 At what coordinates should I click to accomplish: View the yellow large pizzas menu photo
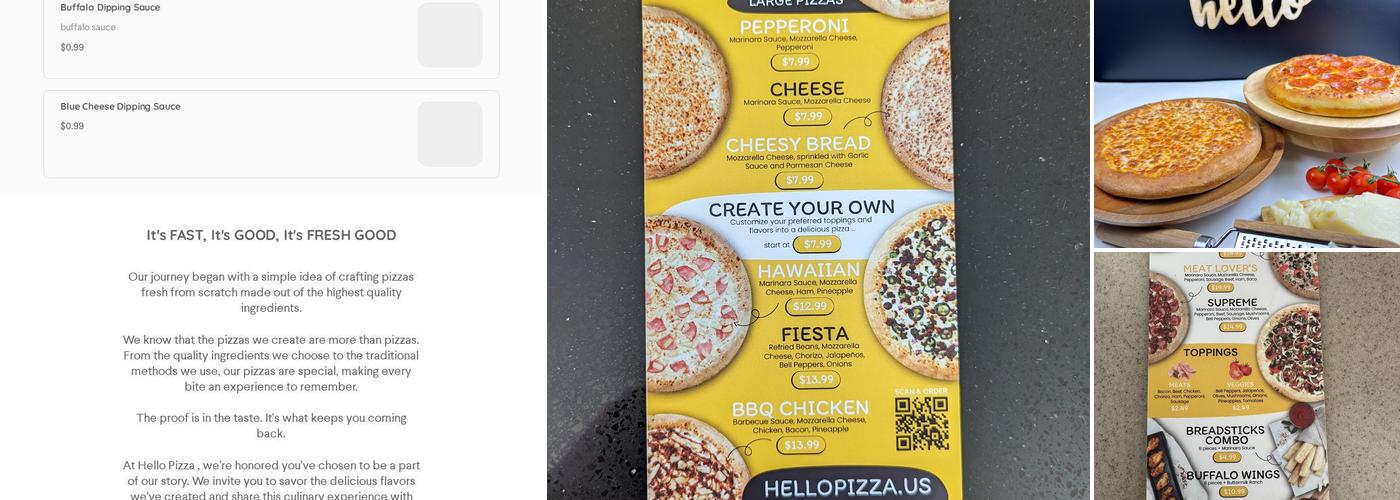(818, 250)
